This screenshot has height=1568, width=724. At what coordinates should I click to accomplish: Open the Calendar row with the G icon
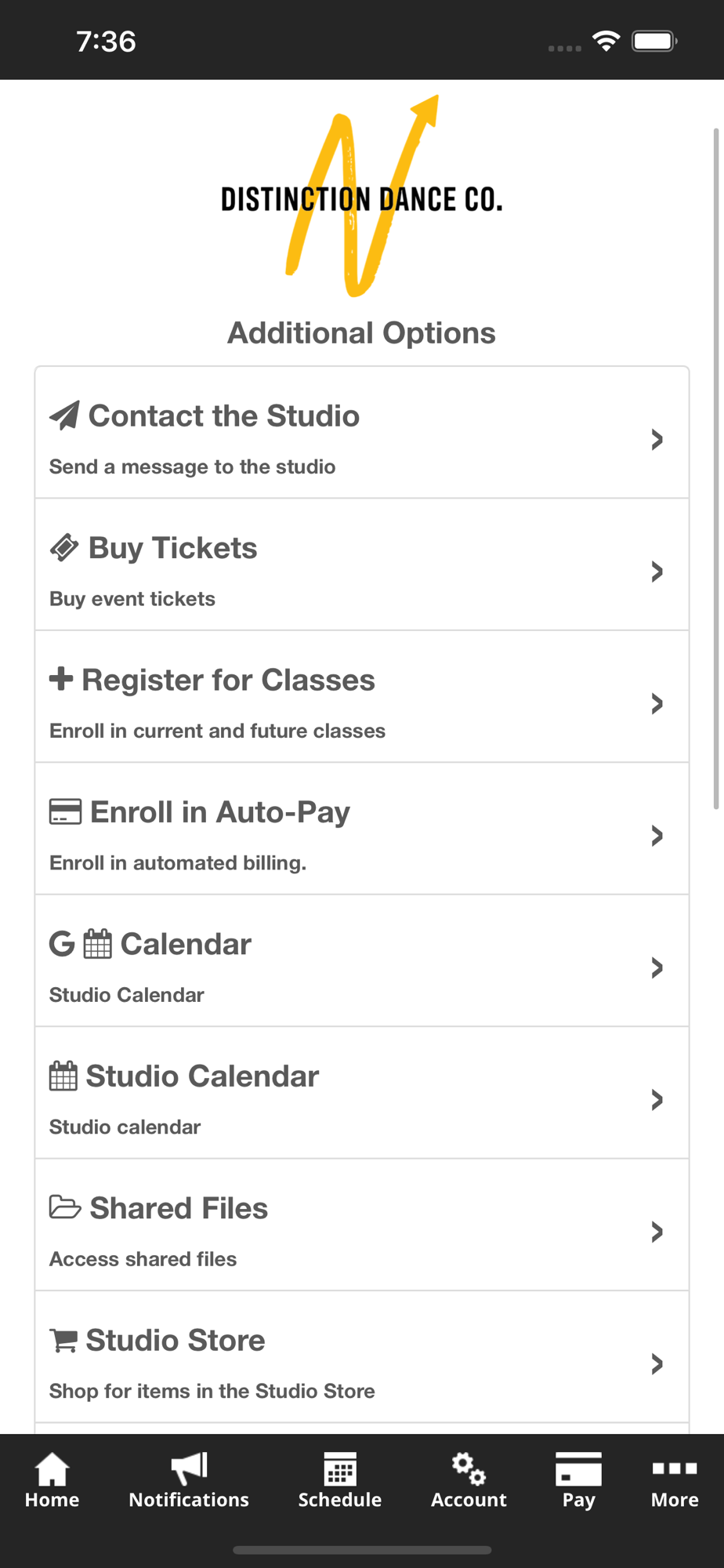click(x=362, y=961)
